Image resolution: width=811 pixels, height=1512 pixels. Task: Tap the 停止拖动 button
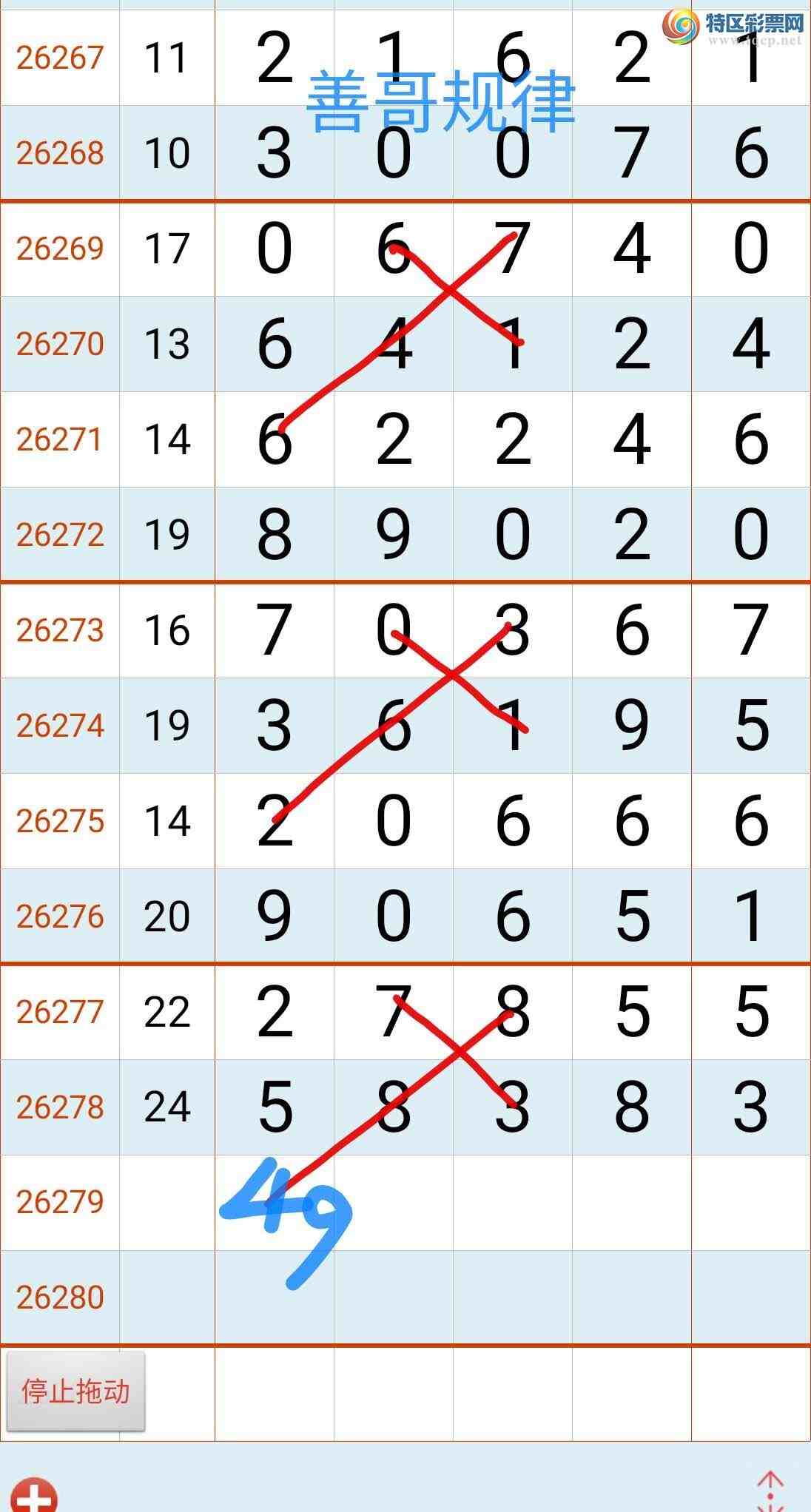[75, 1391]
